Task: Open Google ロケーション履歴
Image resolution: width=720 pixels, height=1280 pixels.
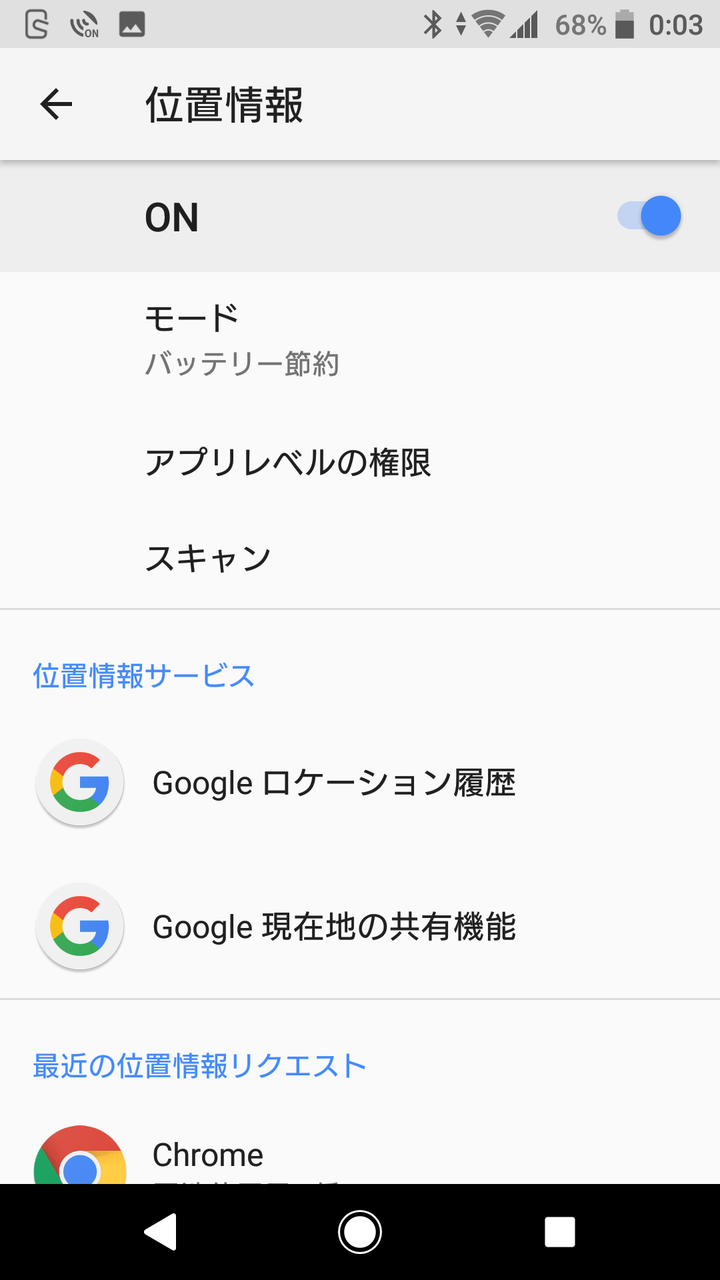Action: (x=360, y=783)
